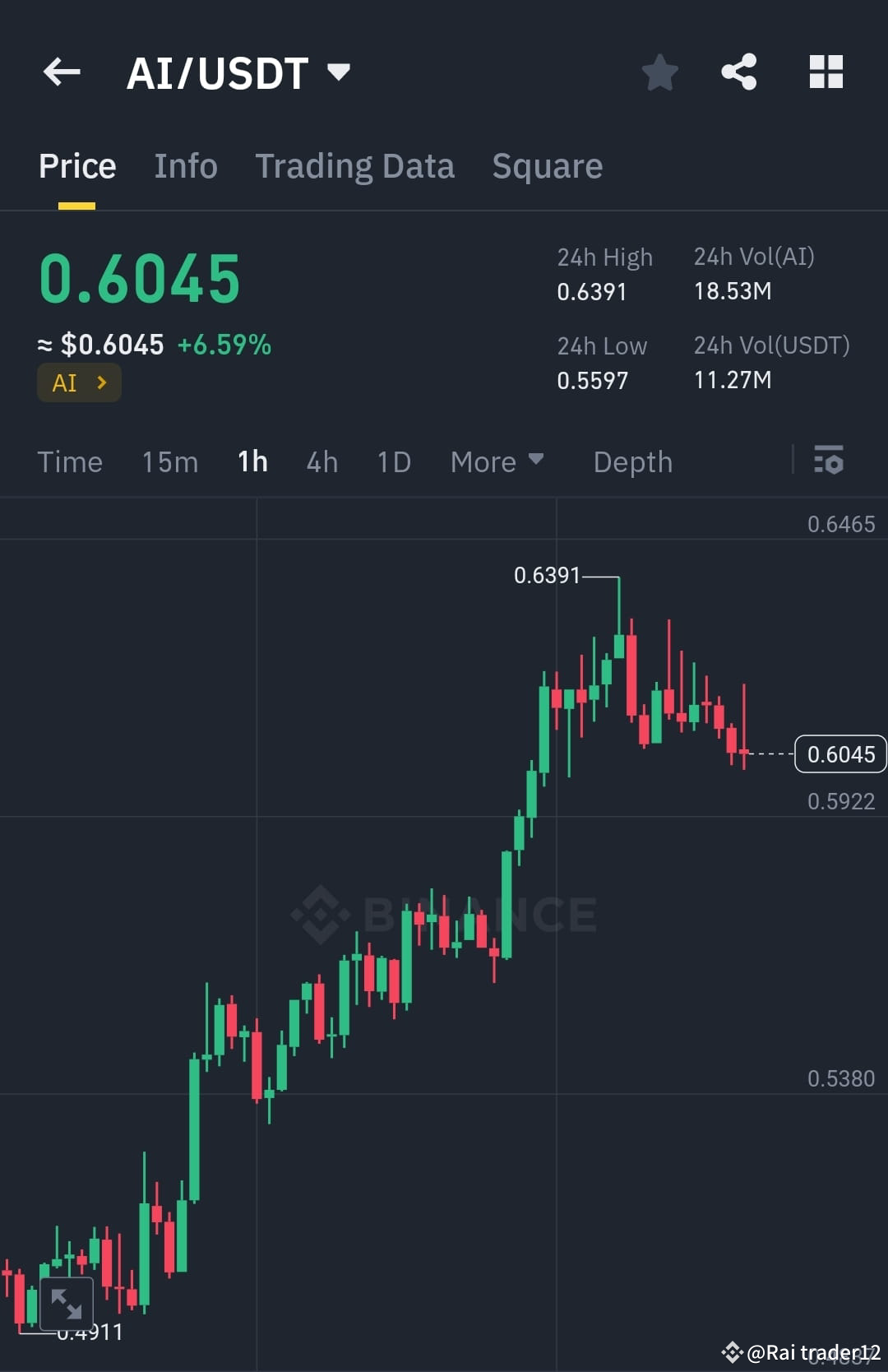Image resolution: width=888 pixels, height=1372 pixels.
Task: Select the Time chart view
Action: pyautogui.click(x=70, y=461)
